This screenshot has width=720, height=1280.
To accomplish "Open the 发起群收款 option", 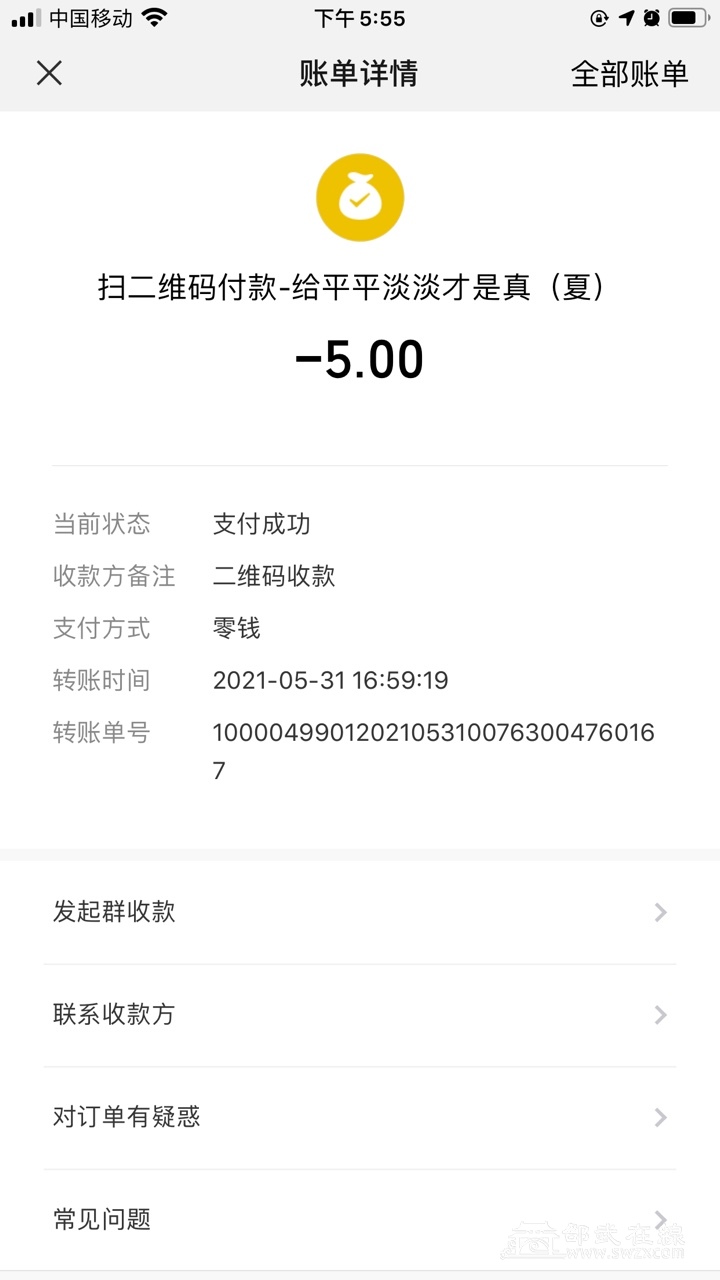I will (360, 912).
